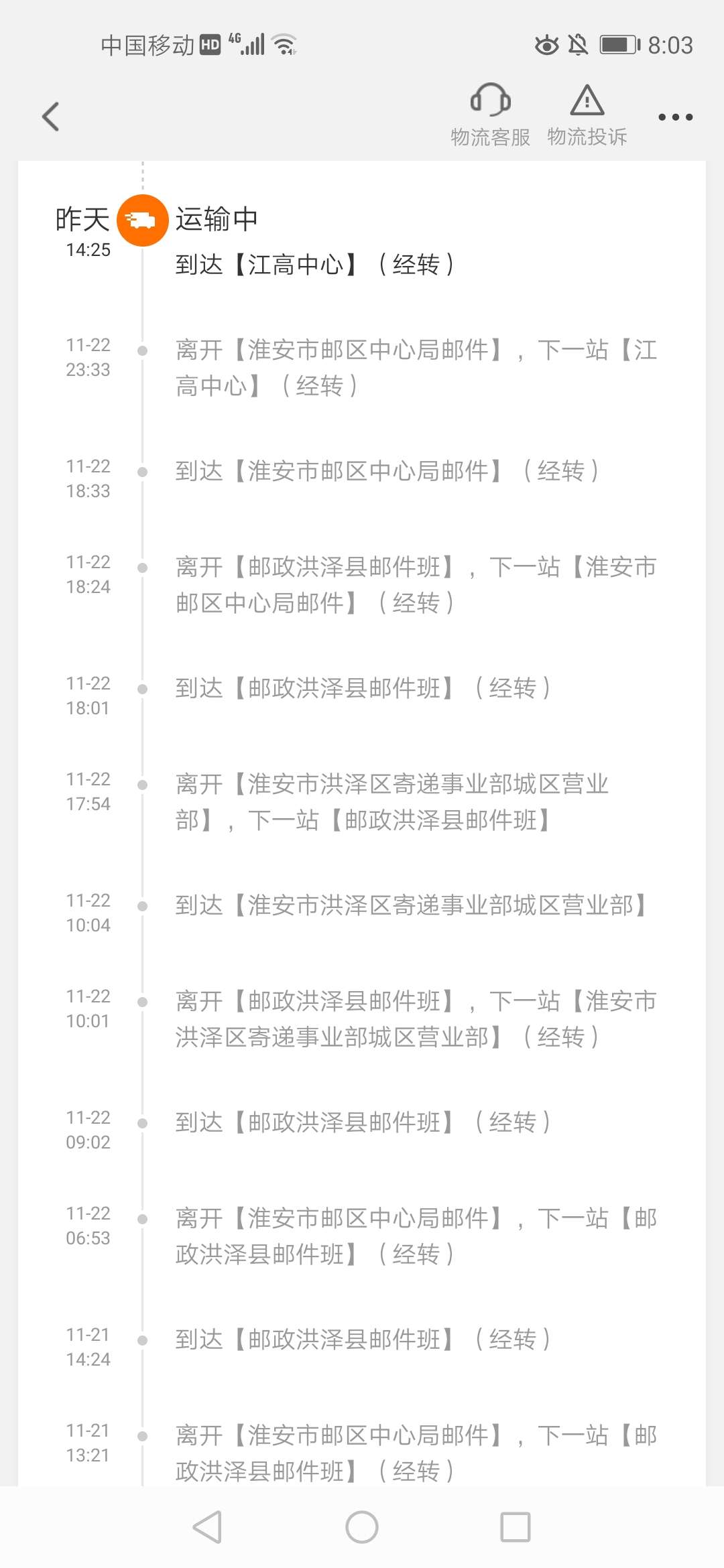Open the three-dot overflow menu

pyautogui.click(x=675, y=117)
